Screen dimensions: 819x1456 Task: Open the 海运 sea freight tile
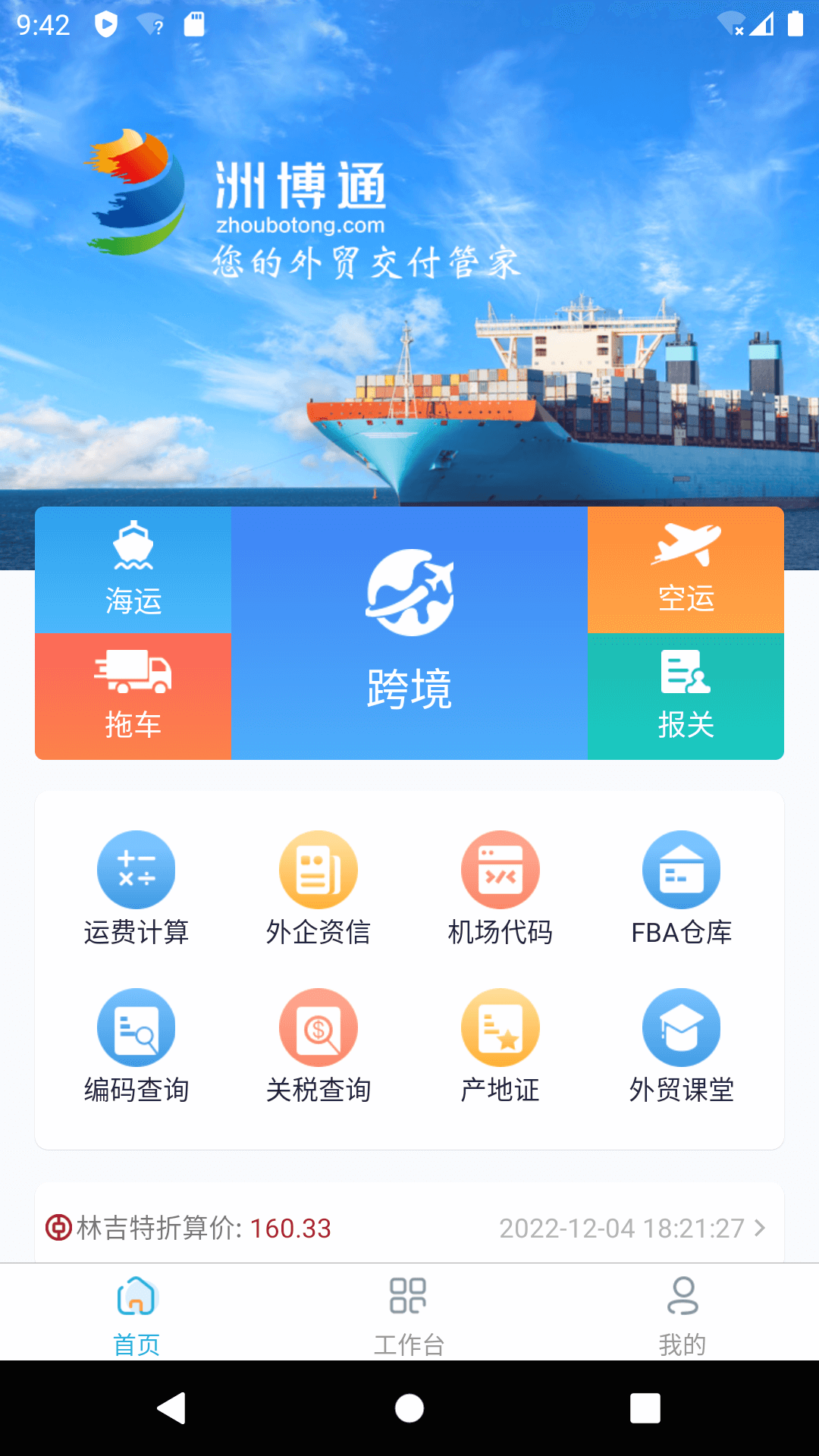click(133, 570)
